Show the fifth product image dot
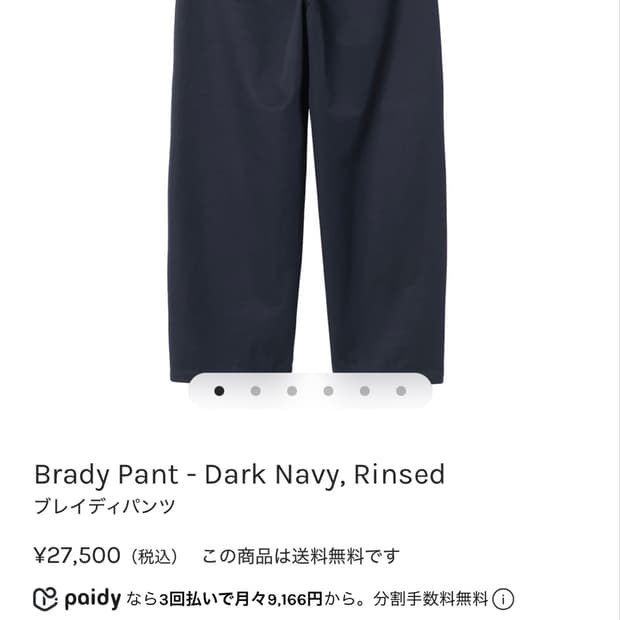Screen dimensions: 620x620 pos(365,391)
